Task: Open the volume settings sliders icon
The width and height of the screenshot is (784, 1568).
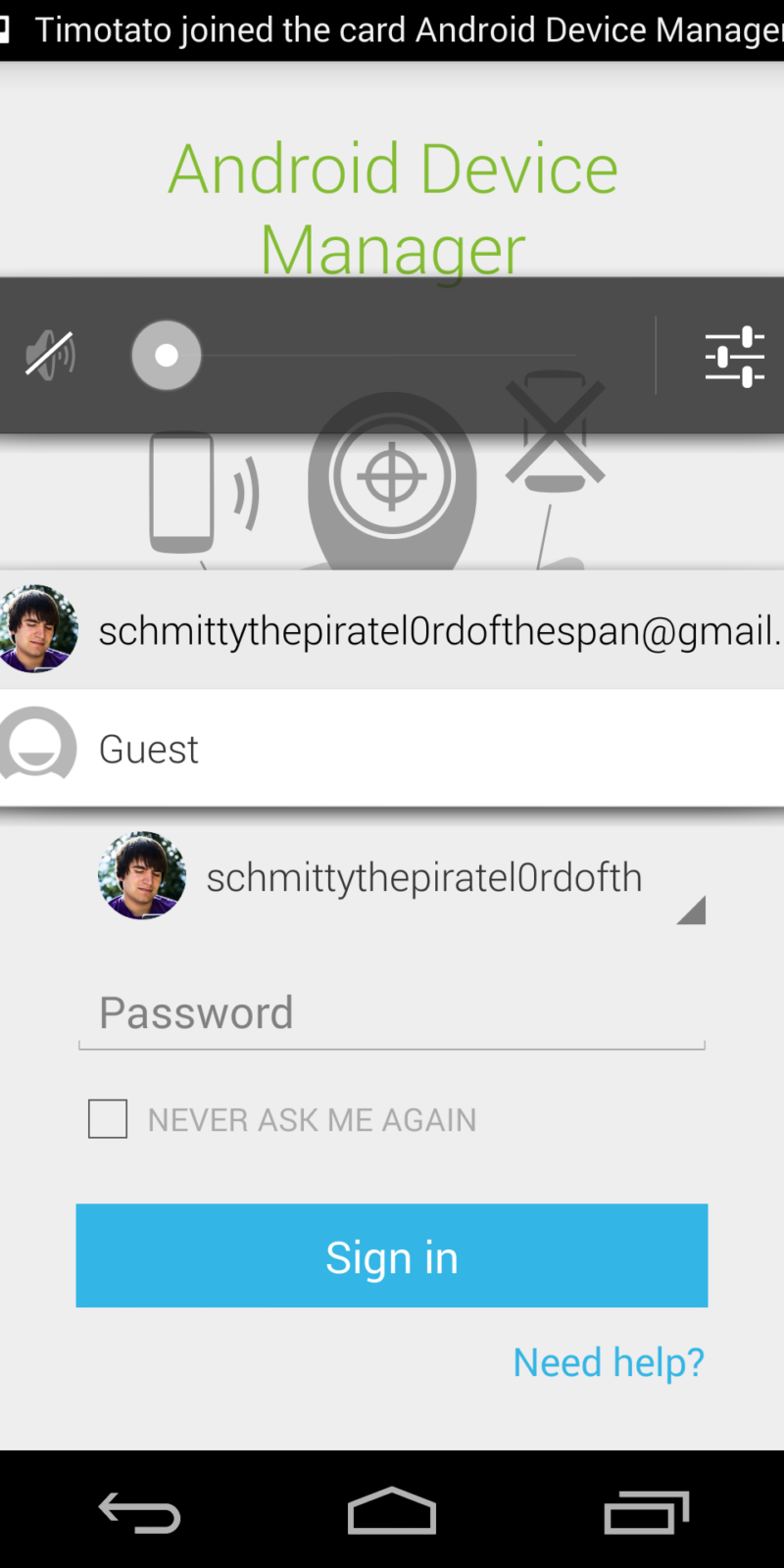Action: click(x=734, y=356)
